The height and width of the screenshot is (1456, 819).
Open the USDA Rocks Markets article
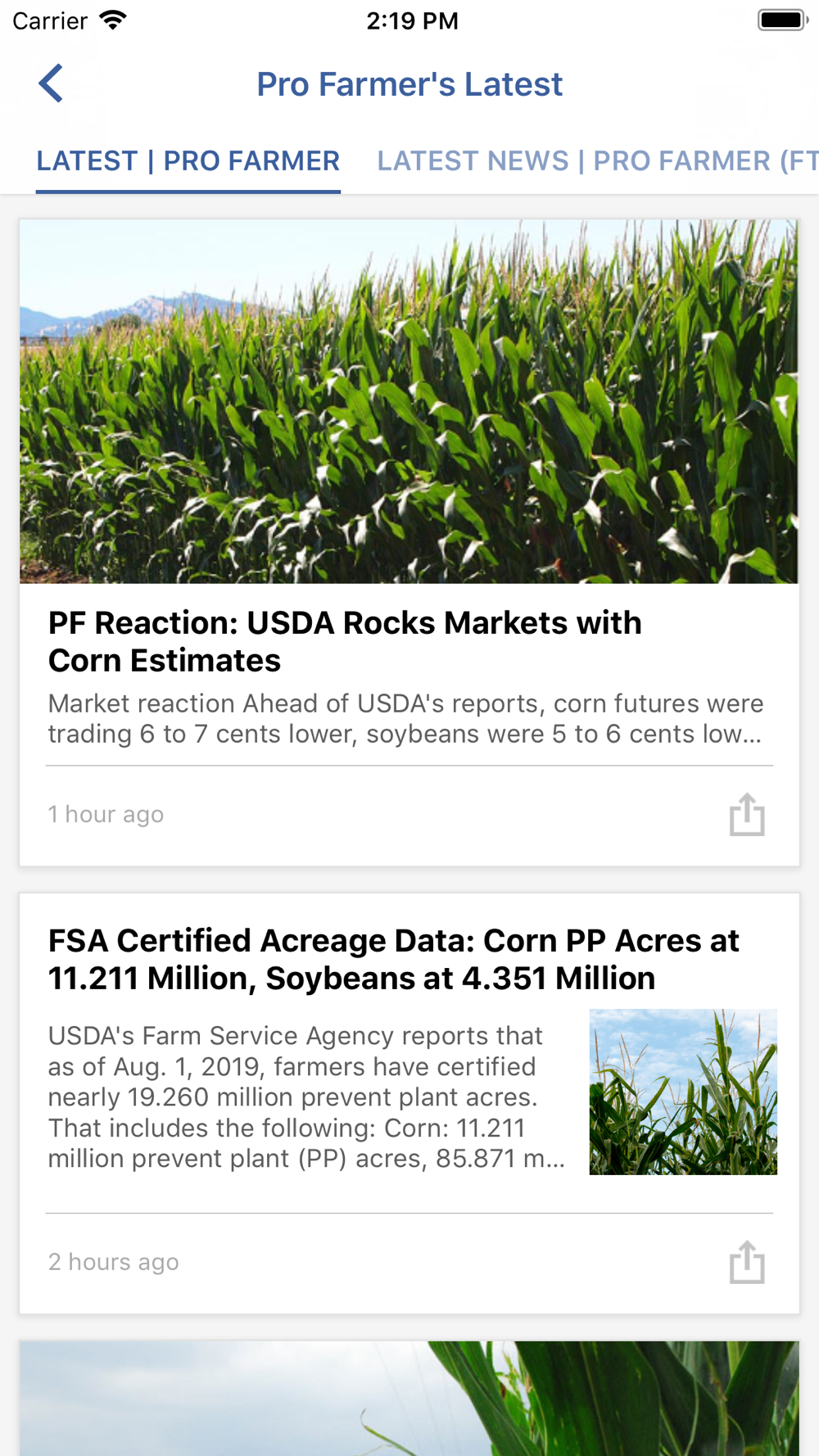[344, 641]
